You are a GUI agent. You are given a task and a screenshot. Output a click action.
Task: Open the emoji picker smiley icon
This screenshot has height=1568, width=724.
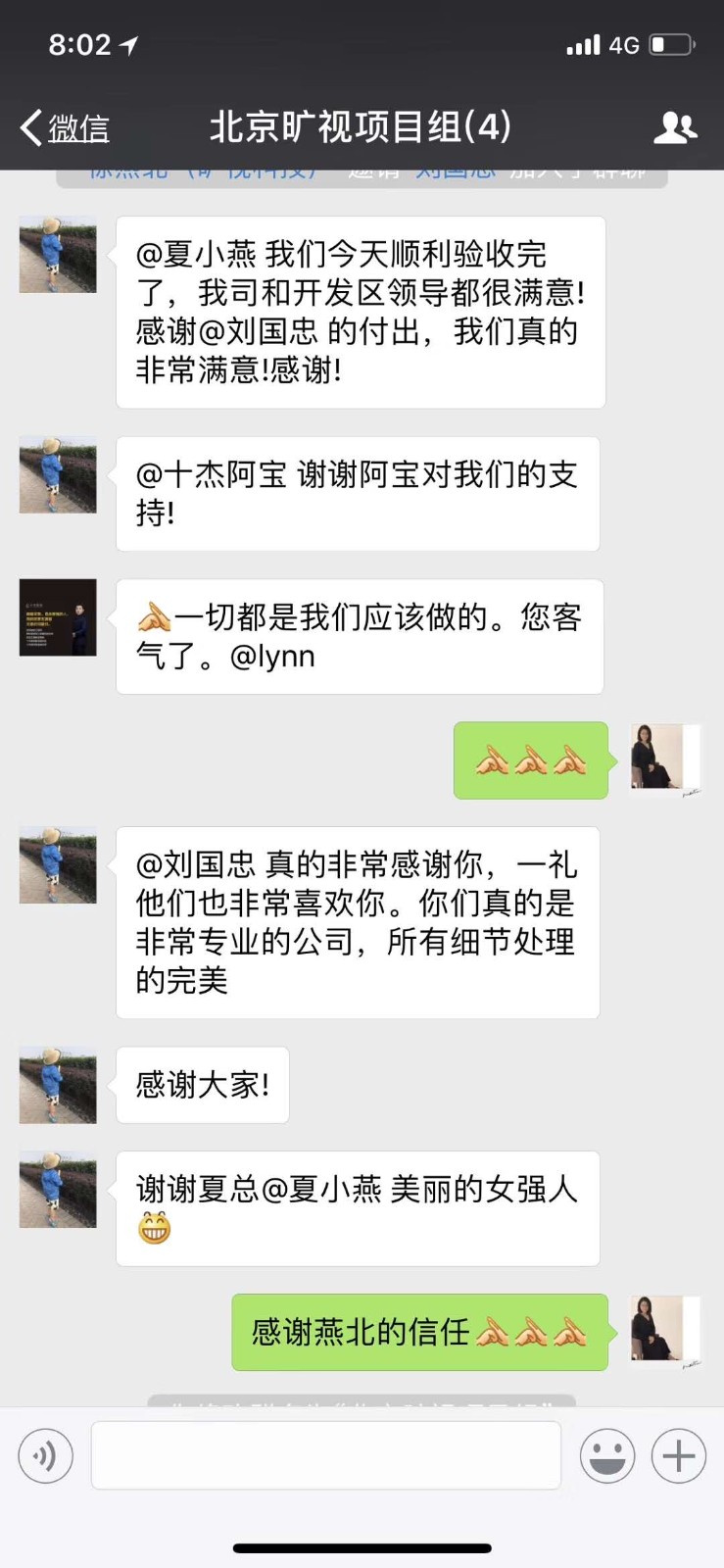coord(607,1456)
